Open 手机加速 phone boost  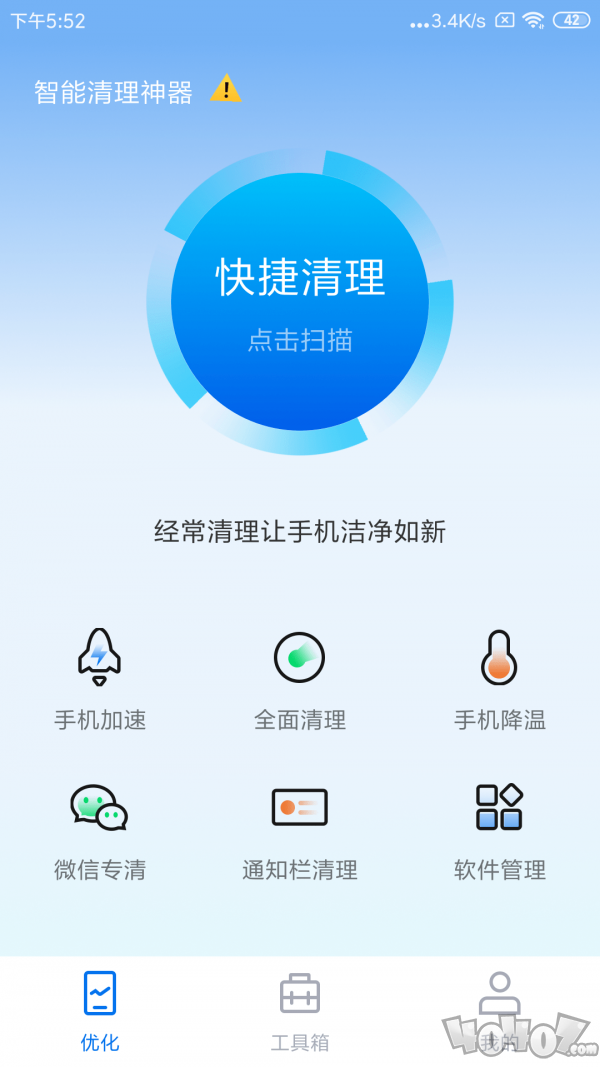coord(99,679)
